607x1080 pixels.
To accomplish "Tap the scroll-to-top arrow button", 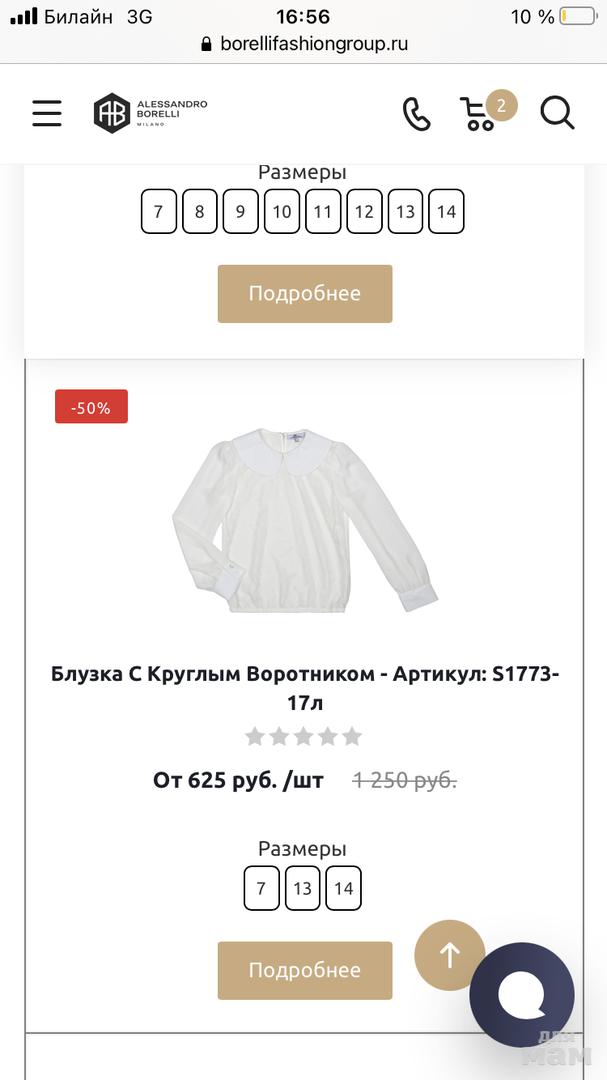I will point(449,955).
